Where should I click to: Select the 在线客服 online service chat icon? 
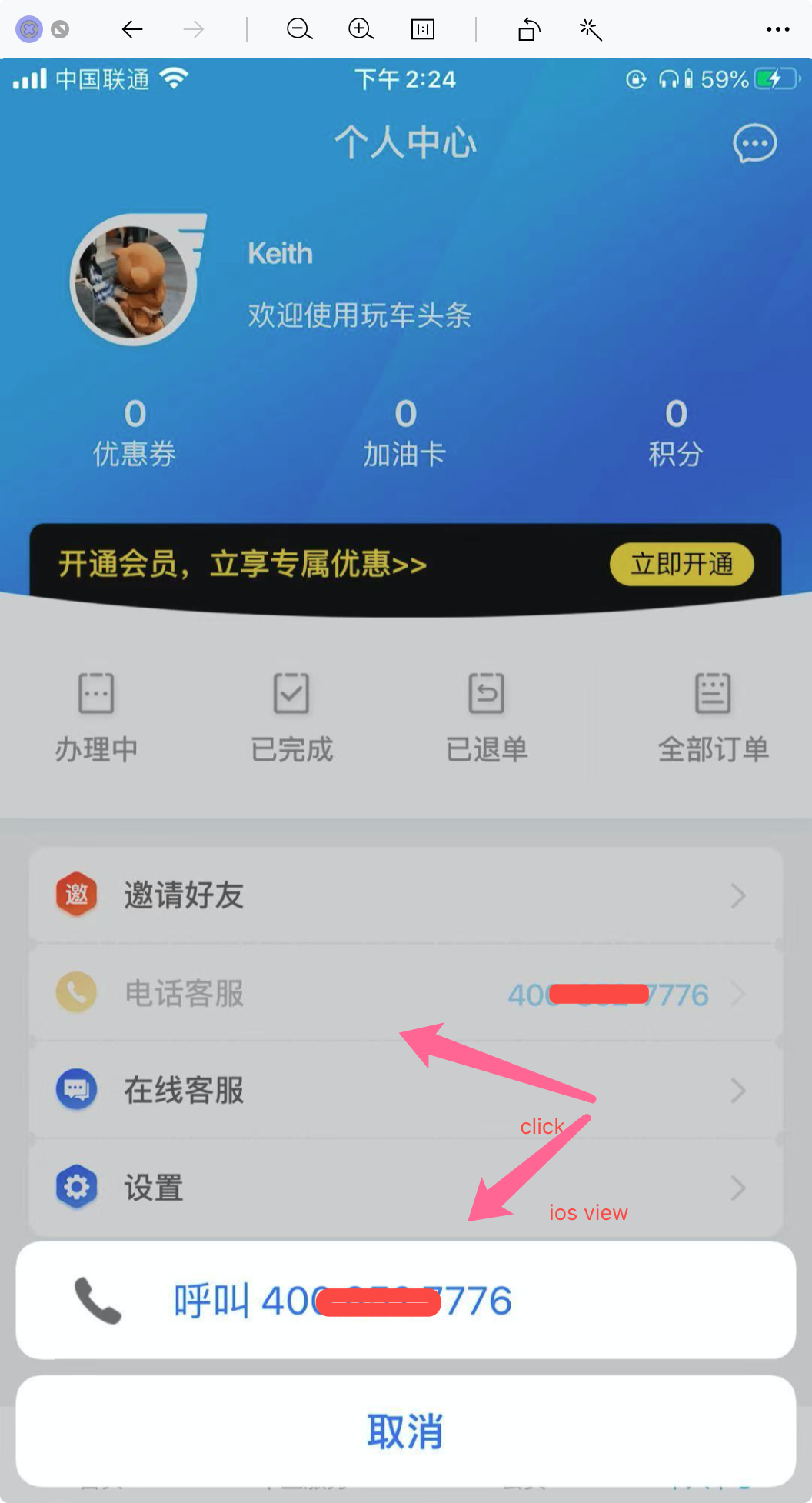pos(76,1090)
